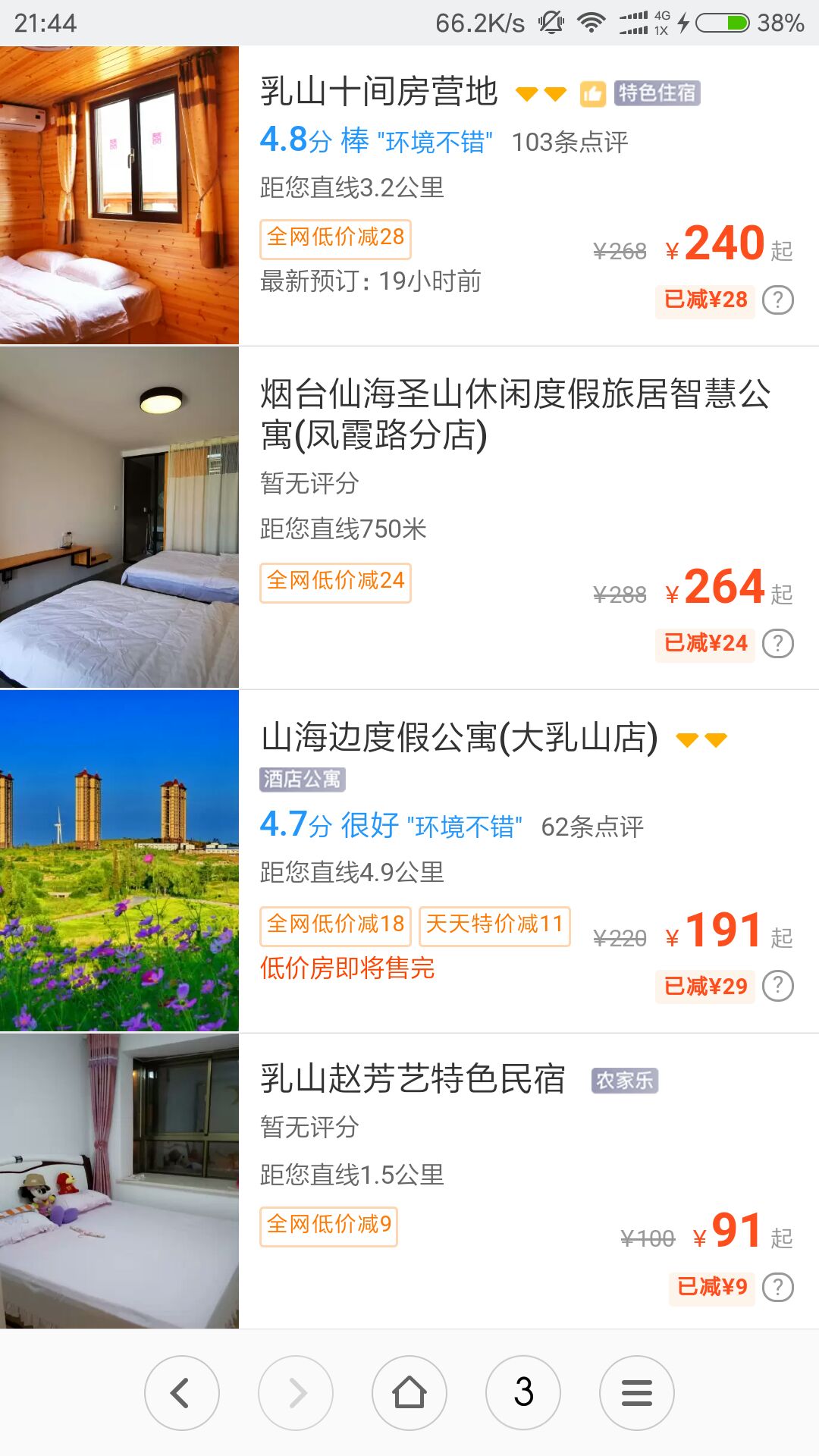This screenshot has height=1456, width=819.
Task: Tap discount help icon beside 已减¥28
Action: (x=777, y=300)
